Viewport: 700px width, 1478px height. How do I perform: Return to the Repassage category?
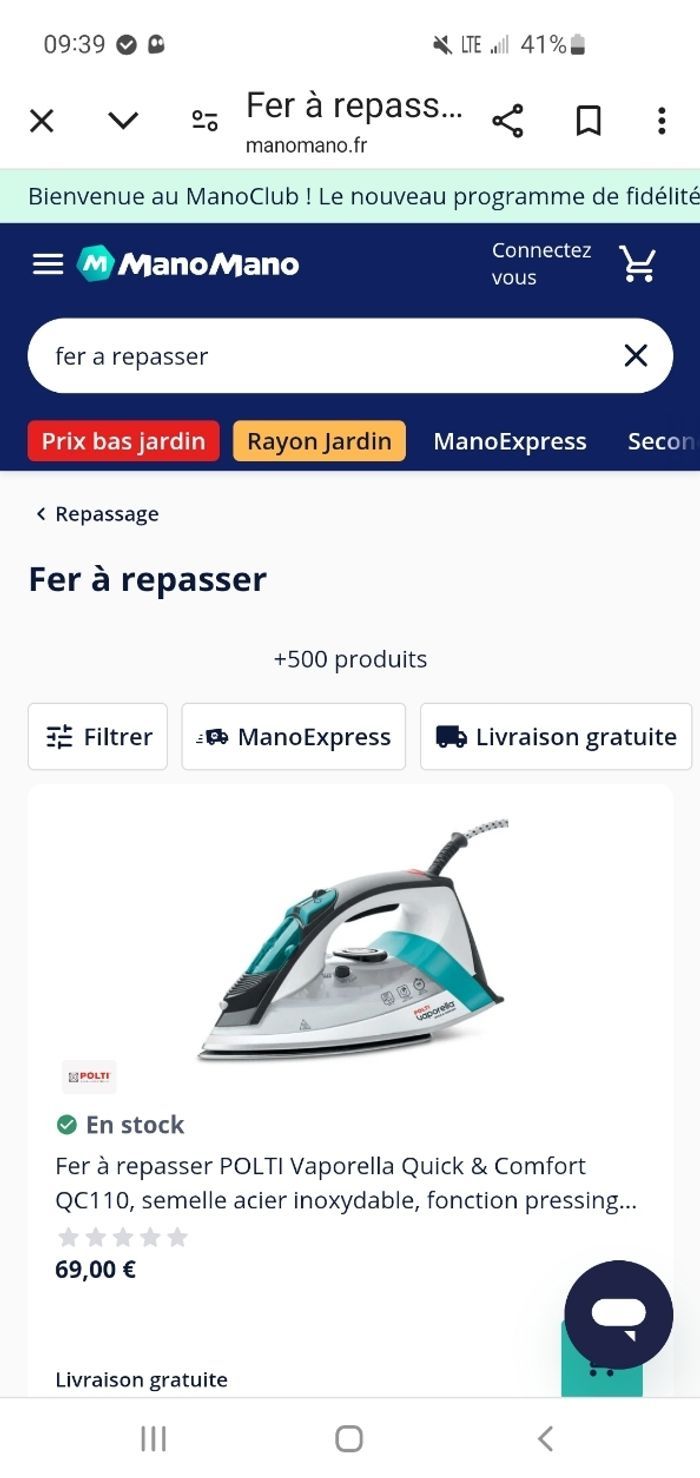(98, 514)
